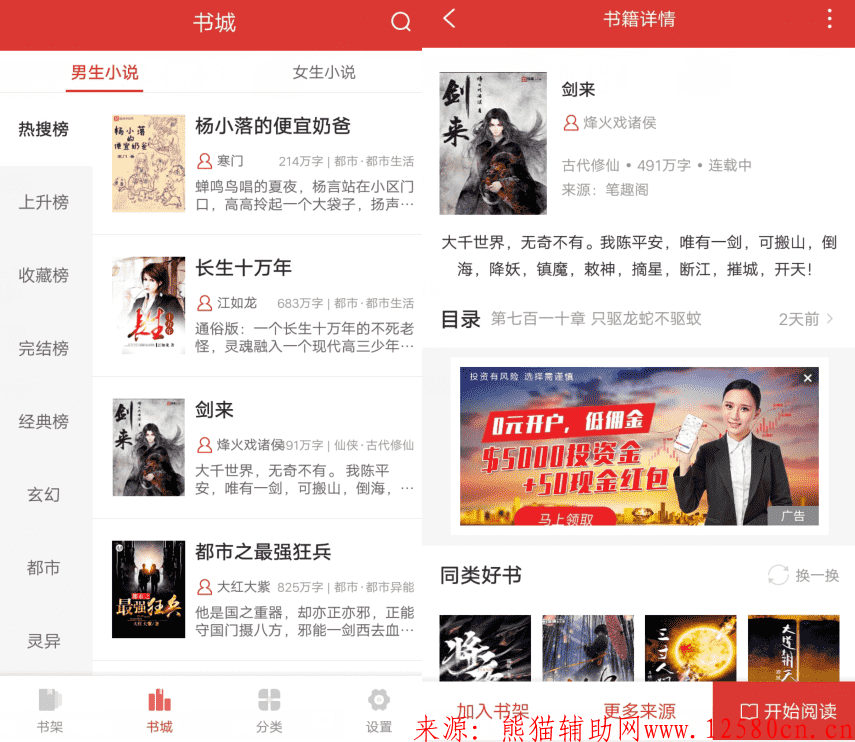The image size is (855, 742).
Task: Refresh similar books with 换一换
Action: pos(803,575)
